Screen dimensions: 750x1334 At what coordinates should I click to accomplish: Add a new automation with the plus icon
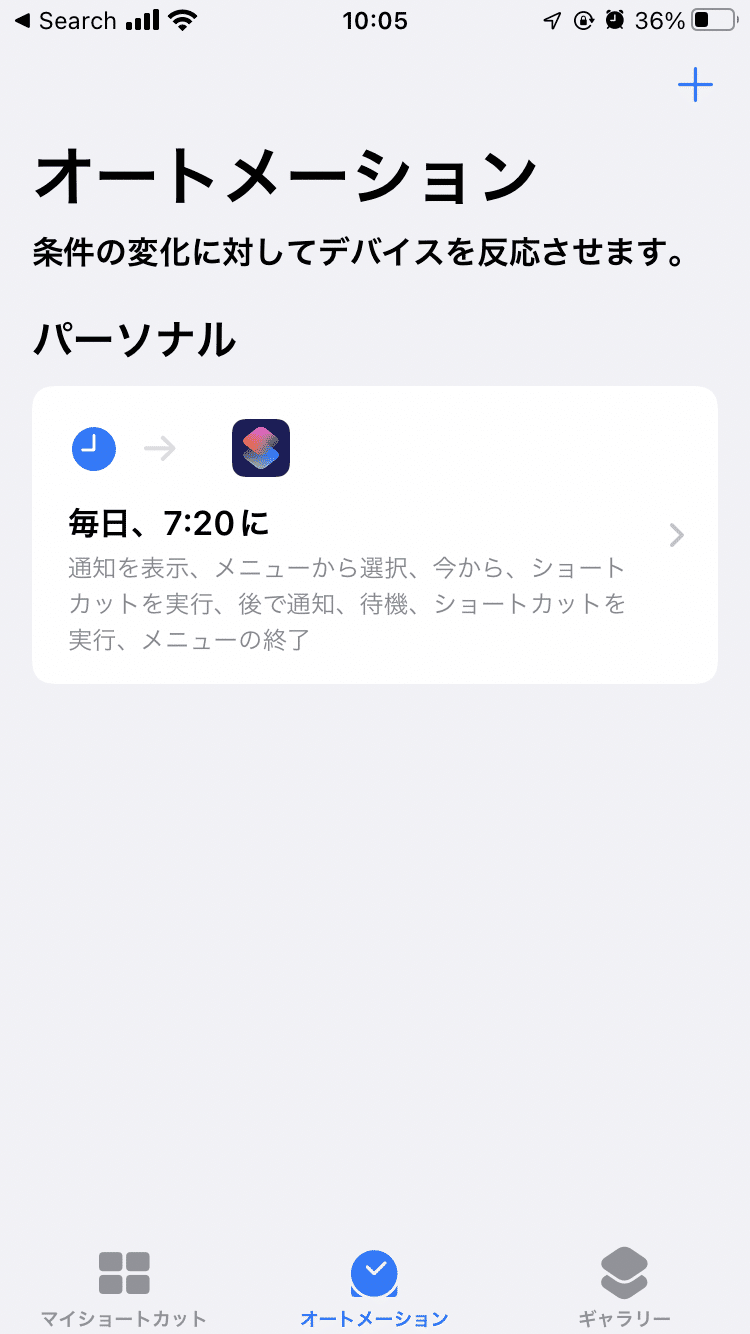(695, 86)
